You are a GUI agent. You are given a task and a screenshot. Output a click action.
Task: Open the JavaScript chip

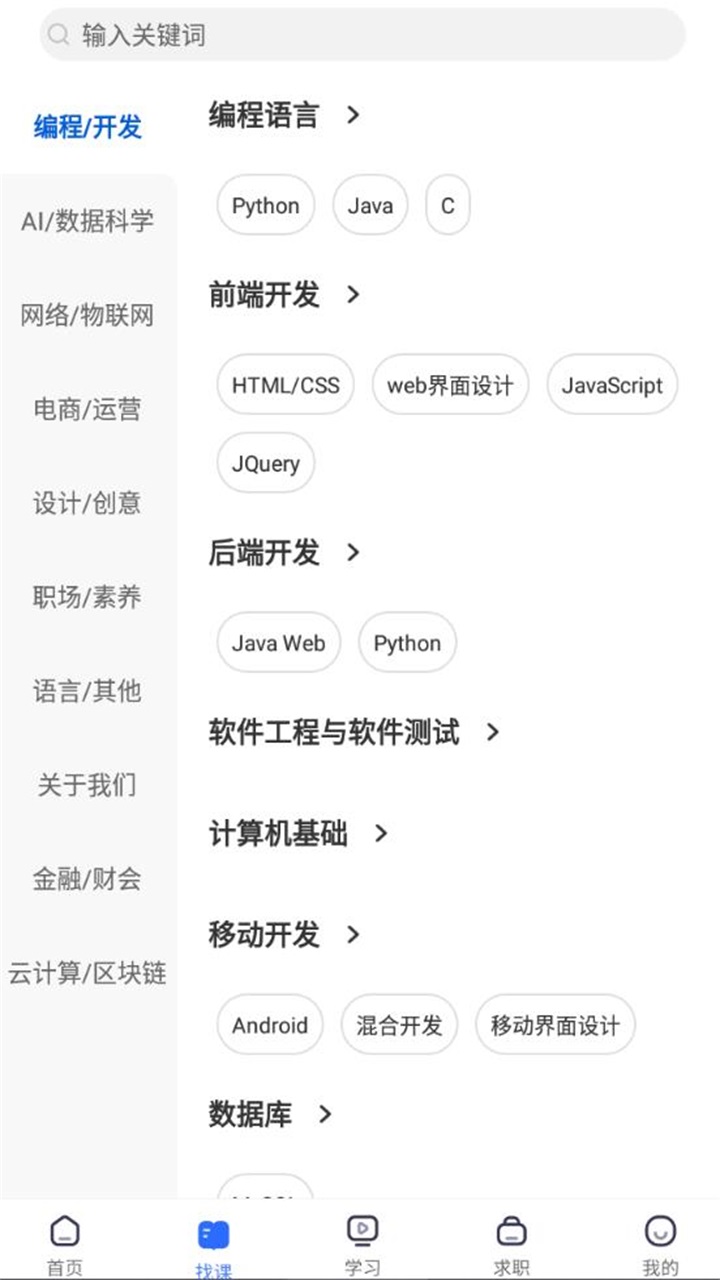point(612,385)
